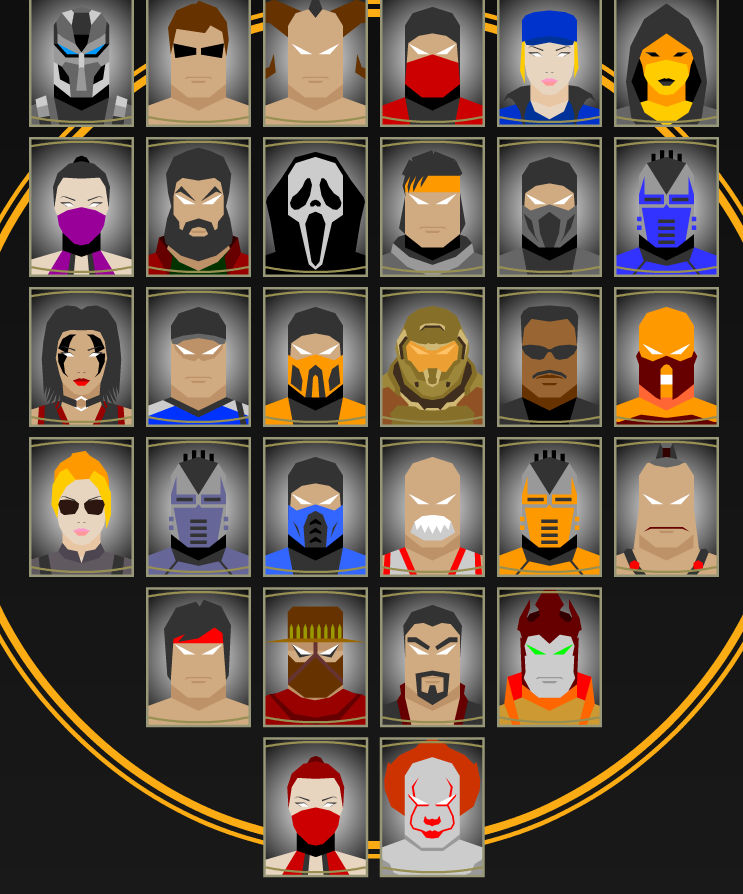743x894 pixels.
Task: Select the Scorpion character portrait
Action: [x=315, y=357]
